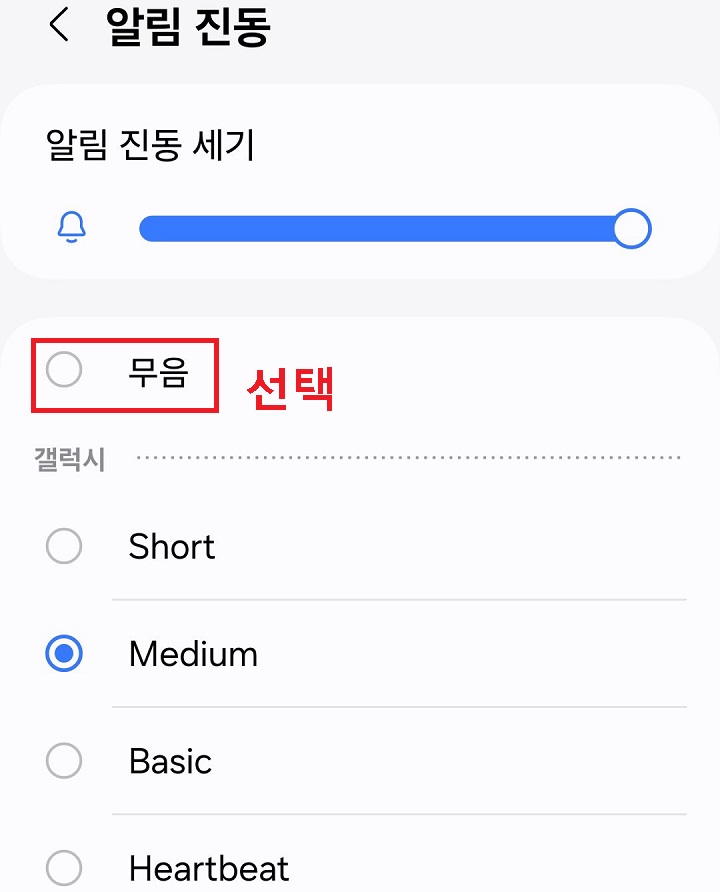Tap the Heartbeat text label
The height and width of the screenshot is (892, 720).
[x=209, y=868]
